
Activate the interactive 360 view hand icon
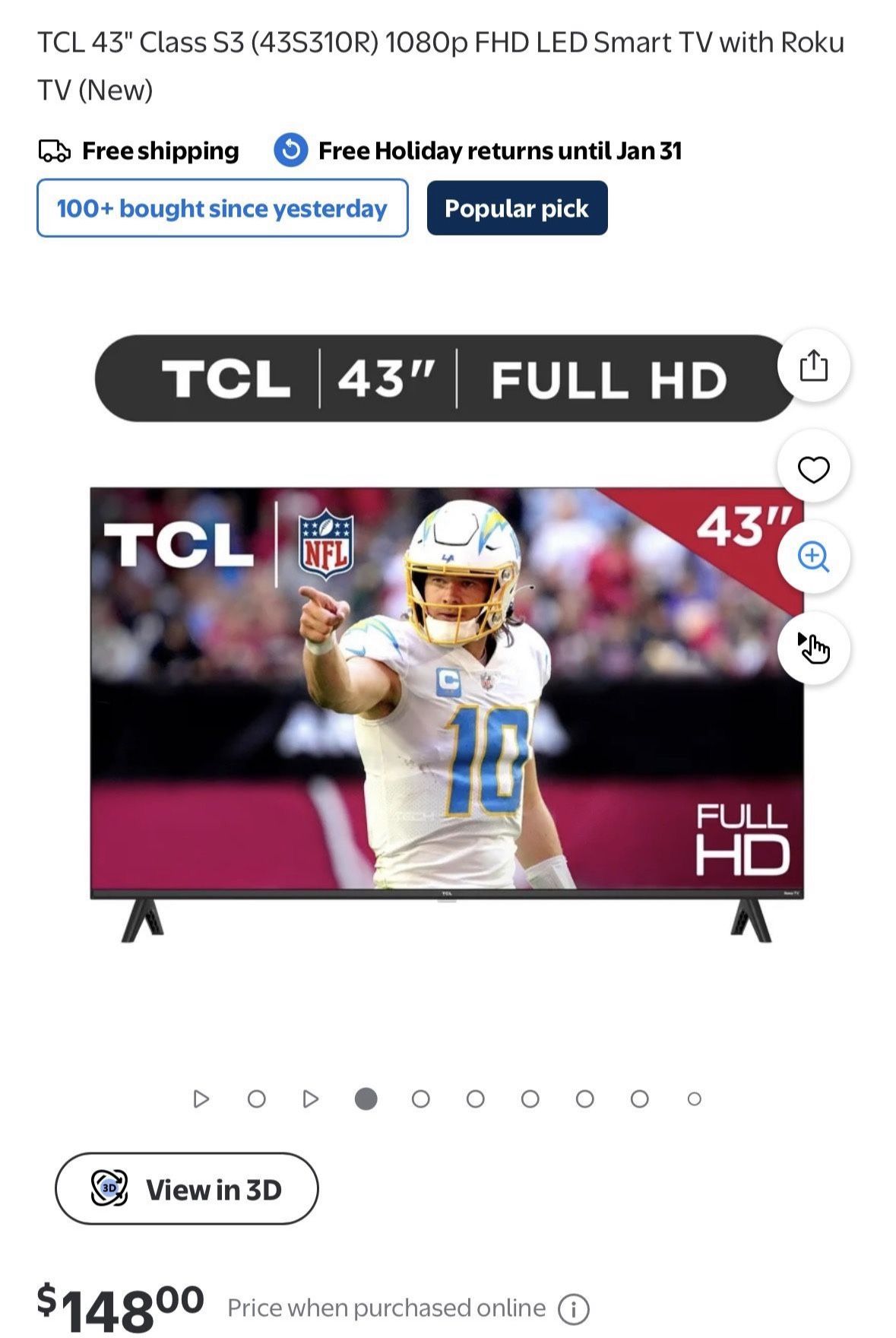tap(812, 645)
